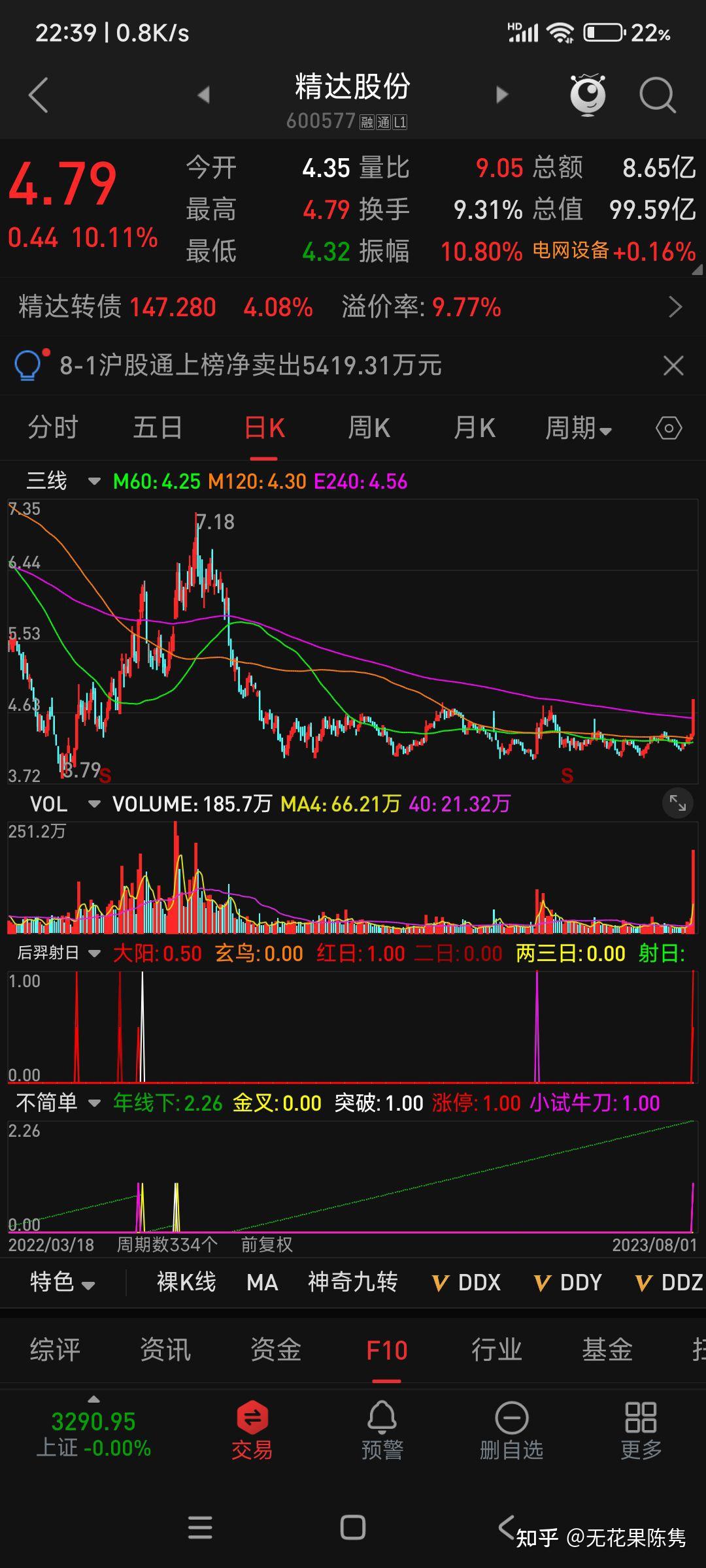The image size is (706, 1568).
Task: Go back using the top-left arrow
Action: pos(39,95)
